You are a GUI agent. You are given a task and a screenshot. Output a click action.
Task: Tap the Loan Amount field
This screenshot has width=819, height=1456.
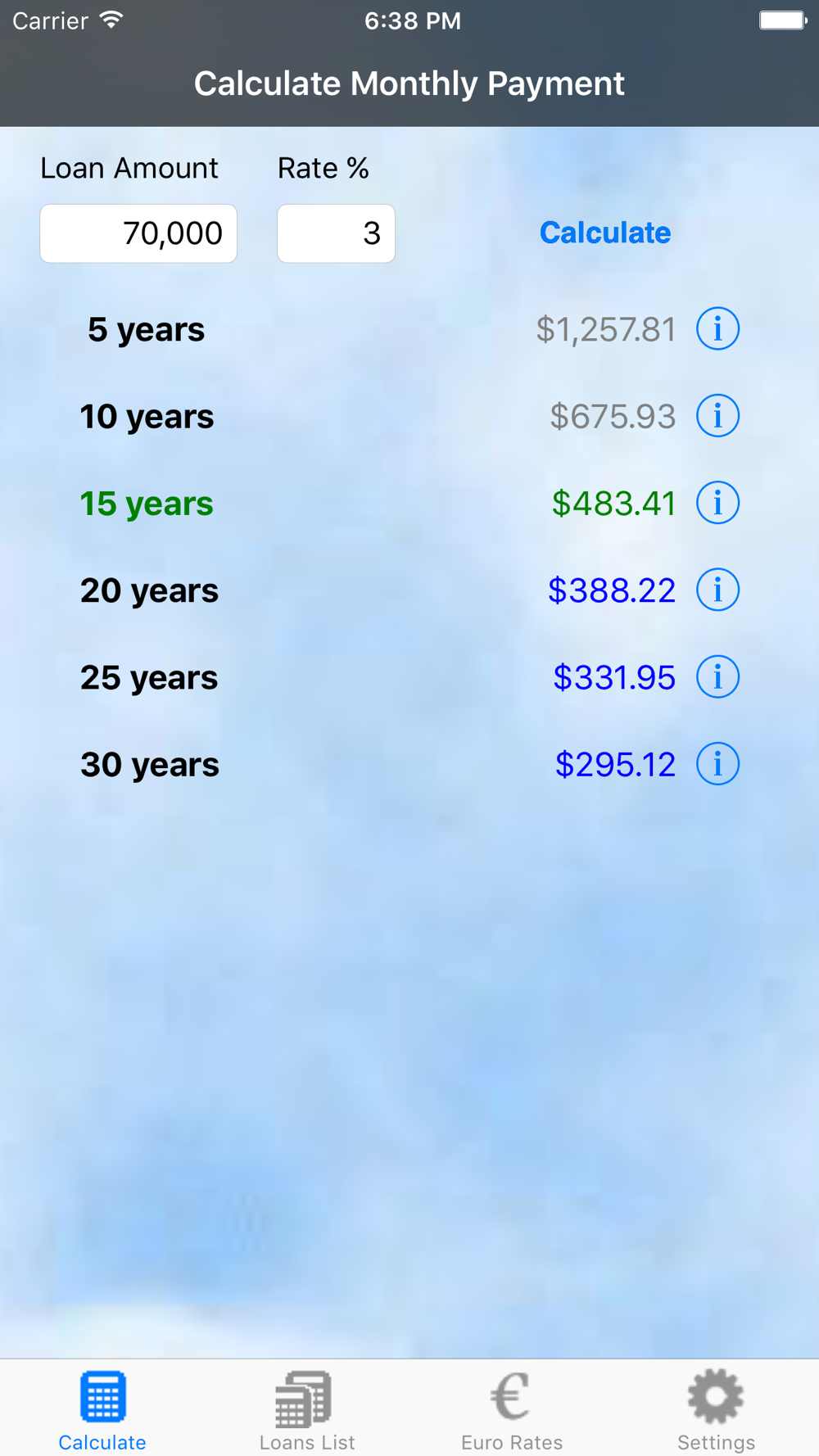(x=138, y=233)
